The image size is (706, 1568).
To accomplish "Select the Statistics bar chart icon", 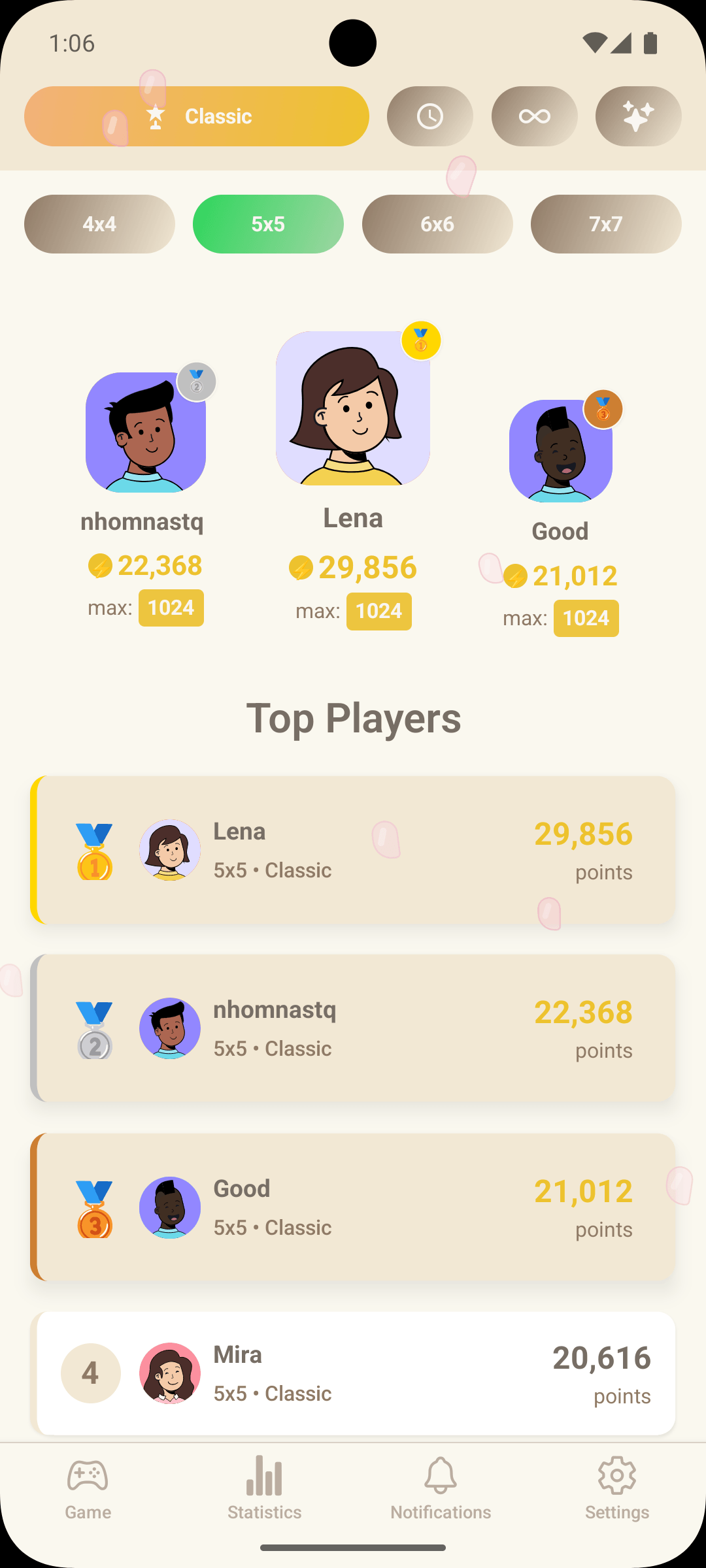I will pyautogui.click(x=264, y=1492).
